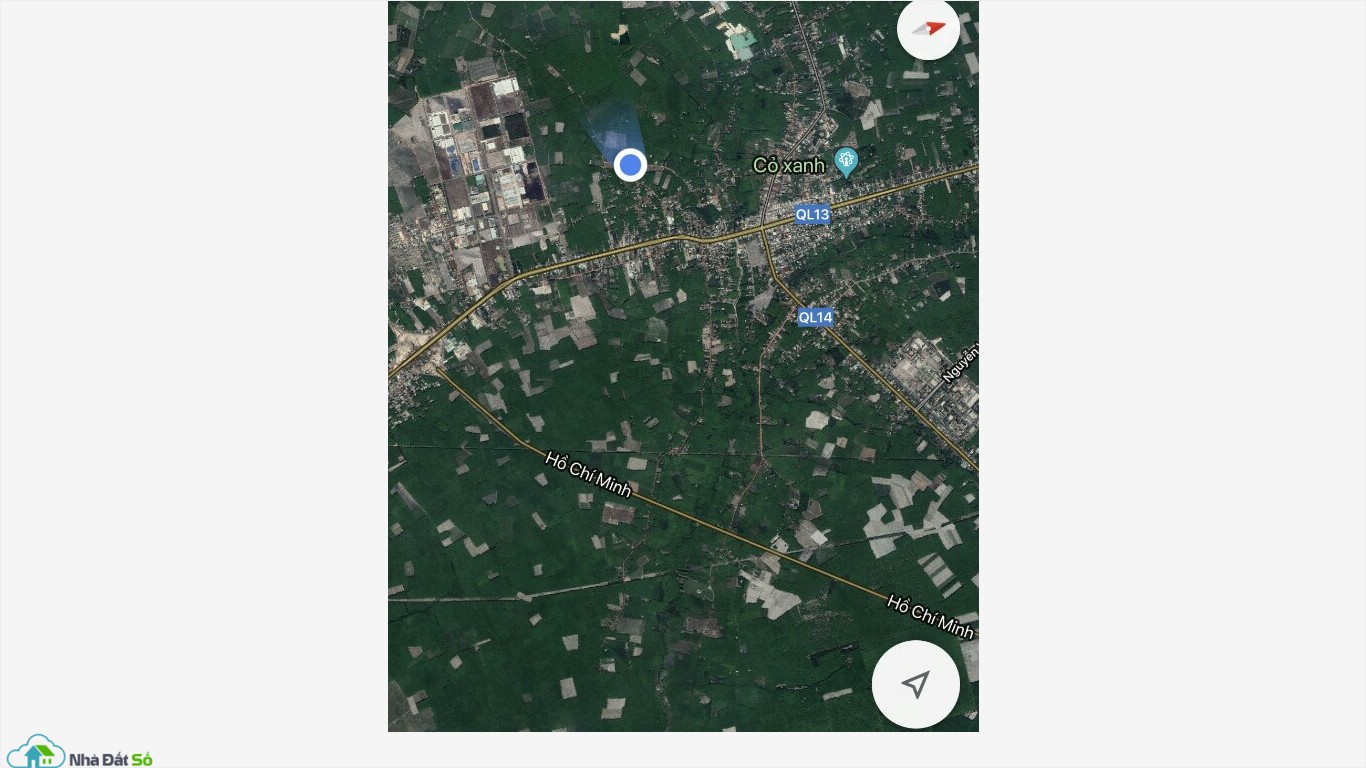Tap the compass to reset map orientation

point(929,29)
